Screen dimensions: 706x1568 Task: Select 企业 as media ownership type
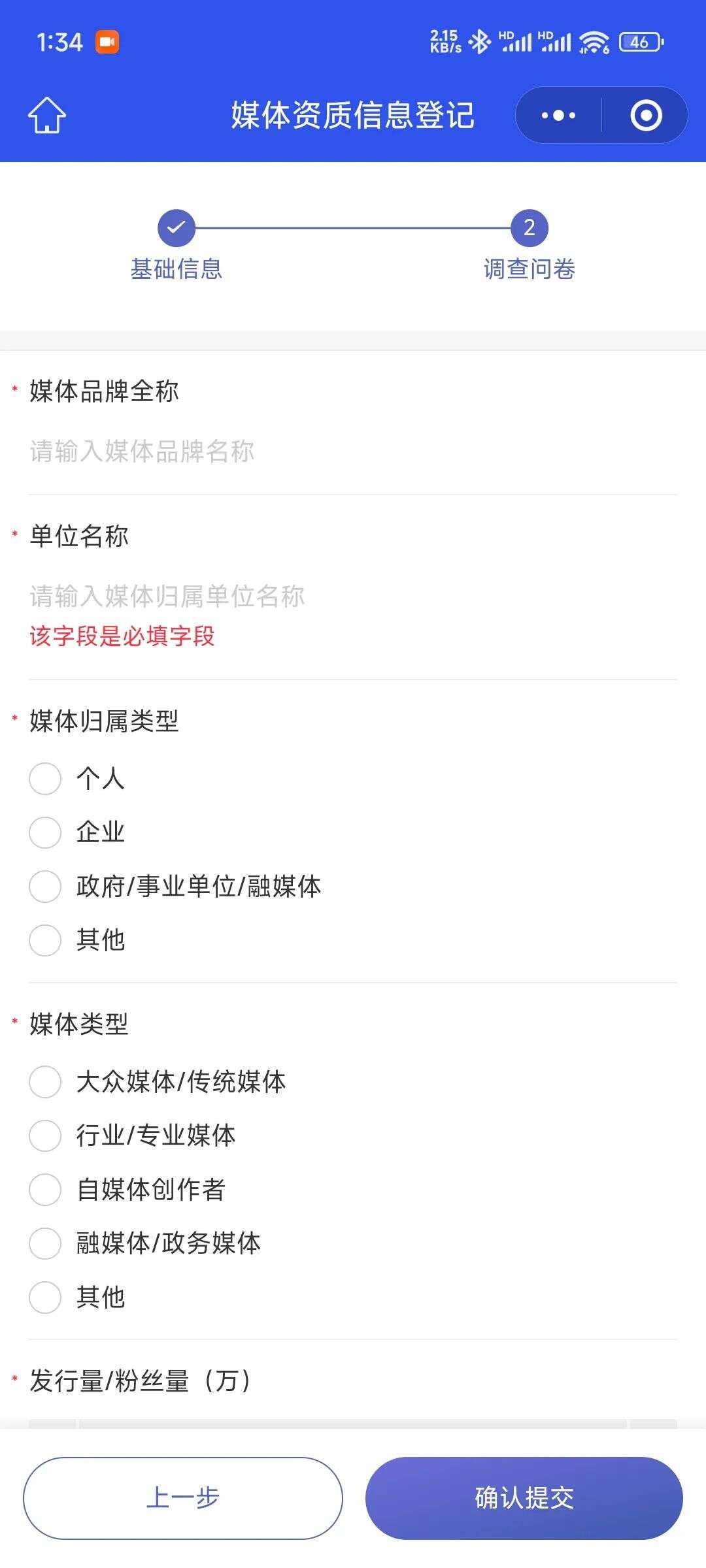tap(45, 832)
